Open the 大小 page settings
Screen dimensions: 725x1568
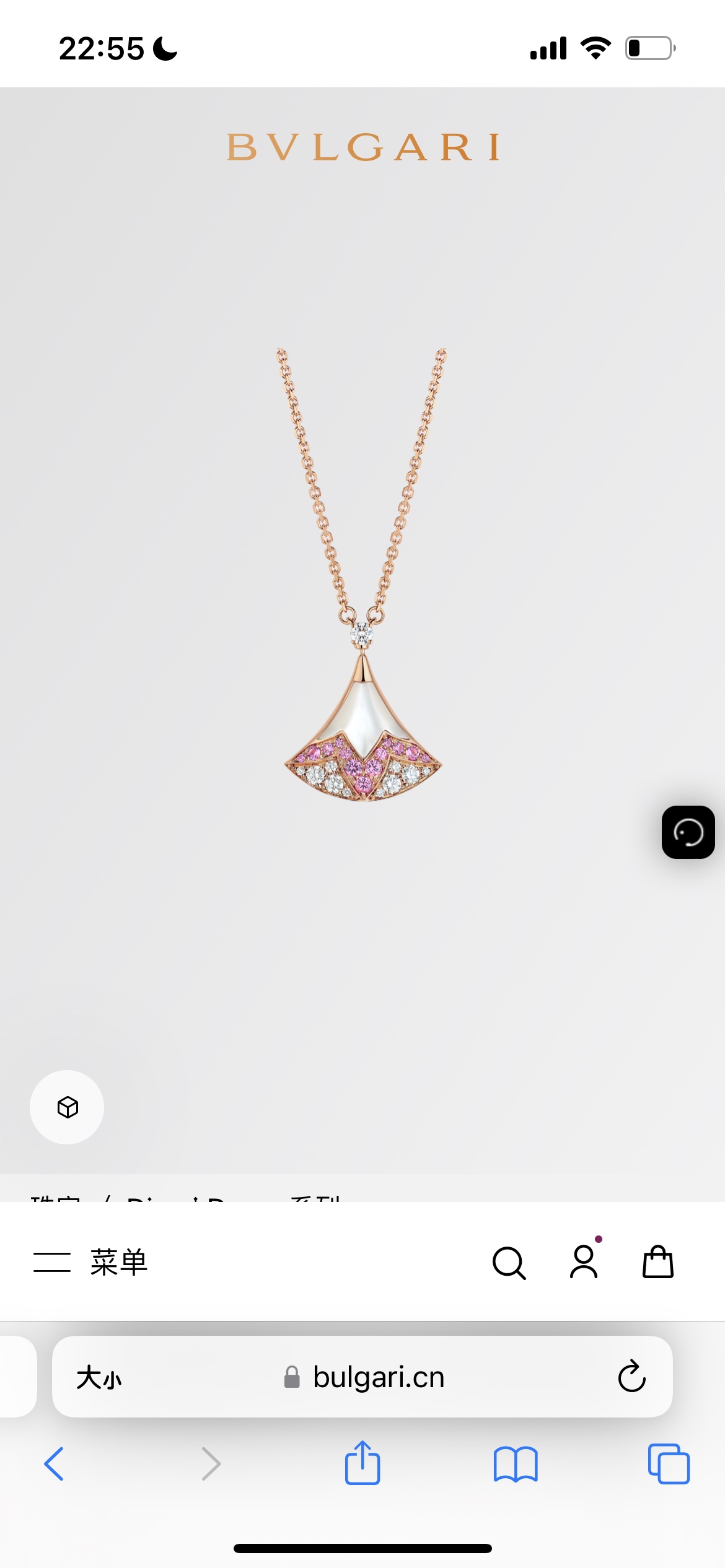(99, 1378)
